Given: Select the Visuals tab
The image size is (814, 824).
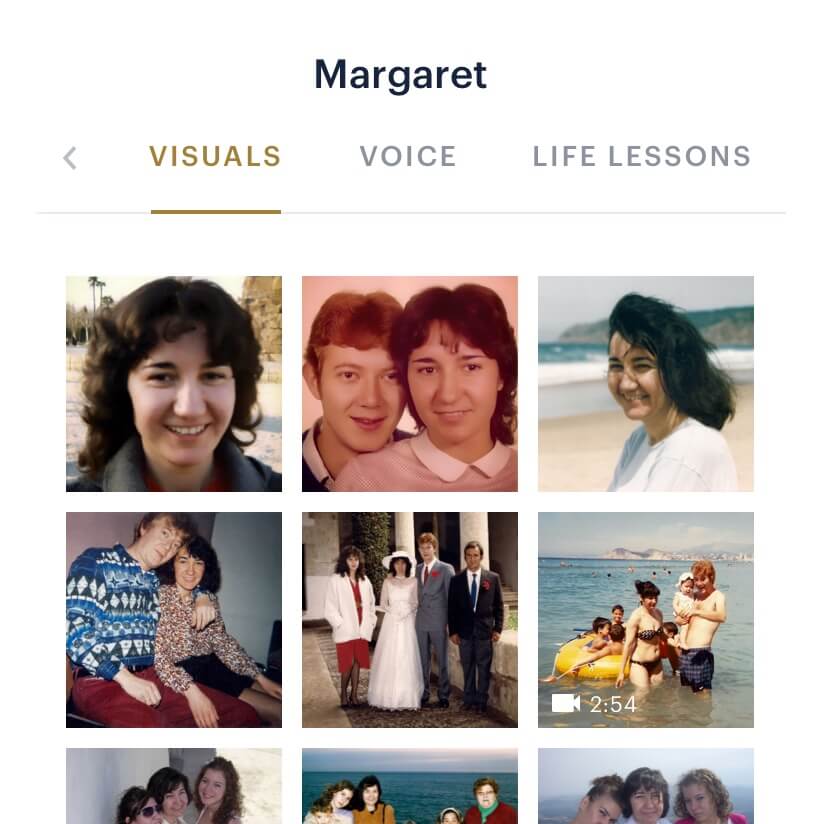Looking at the screenshot, I should (215, 157).
